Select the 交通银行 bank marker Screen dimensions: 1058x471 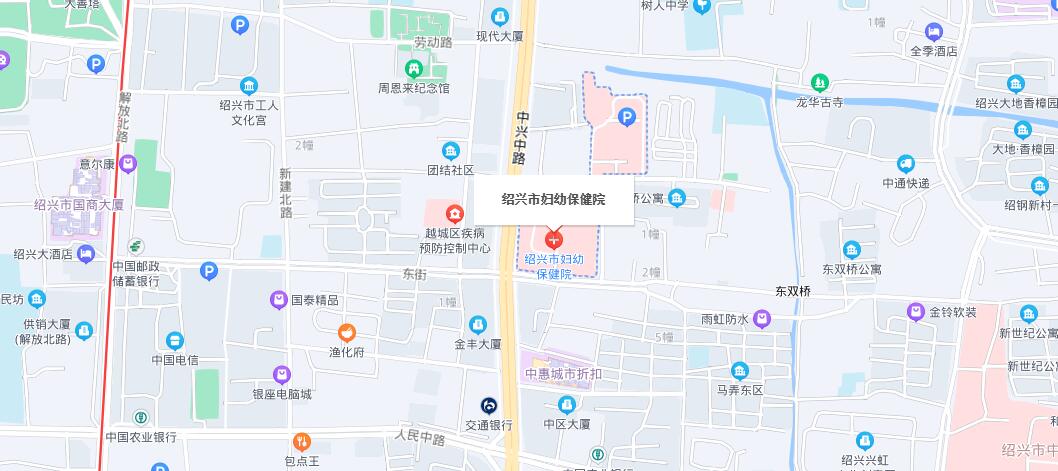tap(489, 405)
